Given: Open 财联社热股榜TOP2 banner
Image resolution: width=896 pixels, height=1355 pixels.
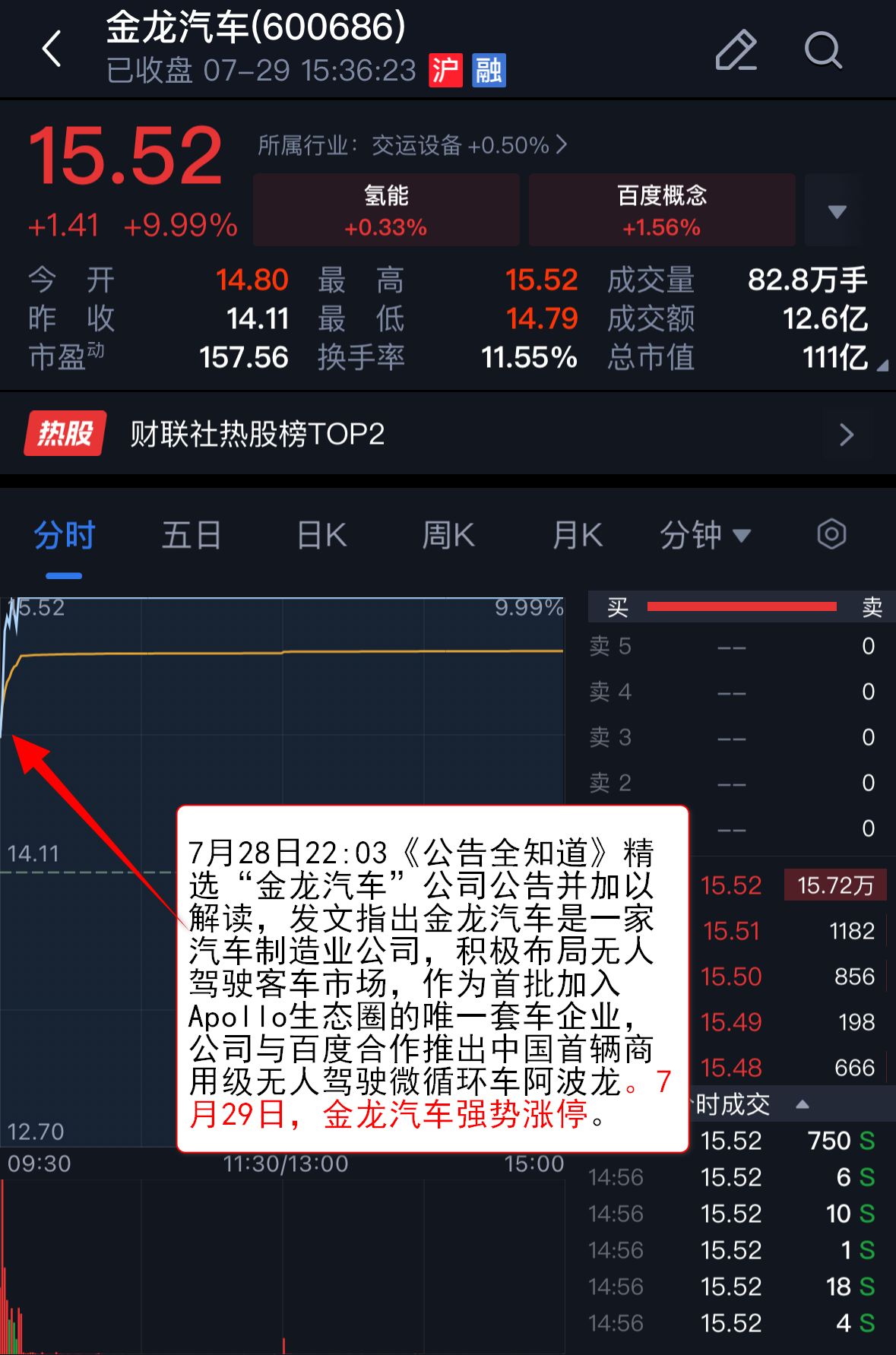Looking at the screenshot, I should pos(448,434).
